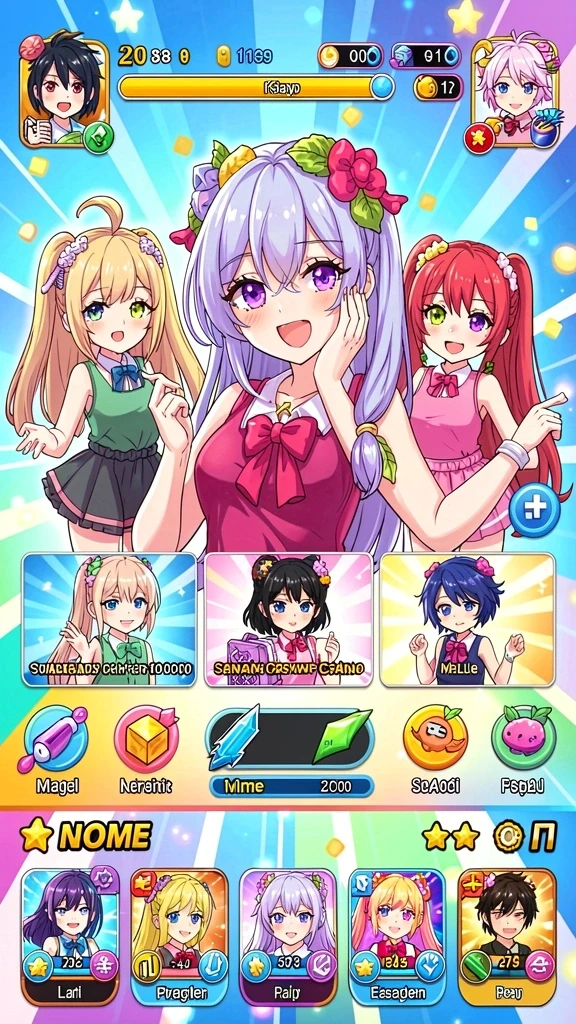Tap the blue plus button
576x1024 pixels.
[x=534, y=509]
